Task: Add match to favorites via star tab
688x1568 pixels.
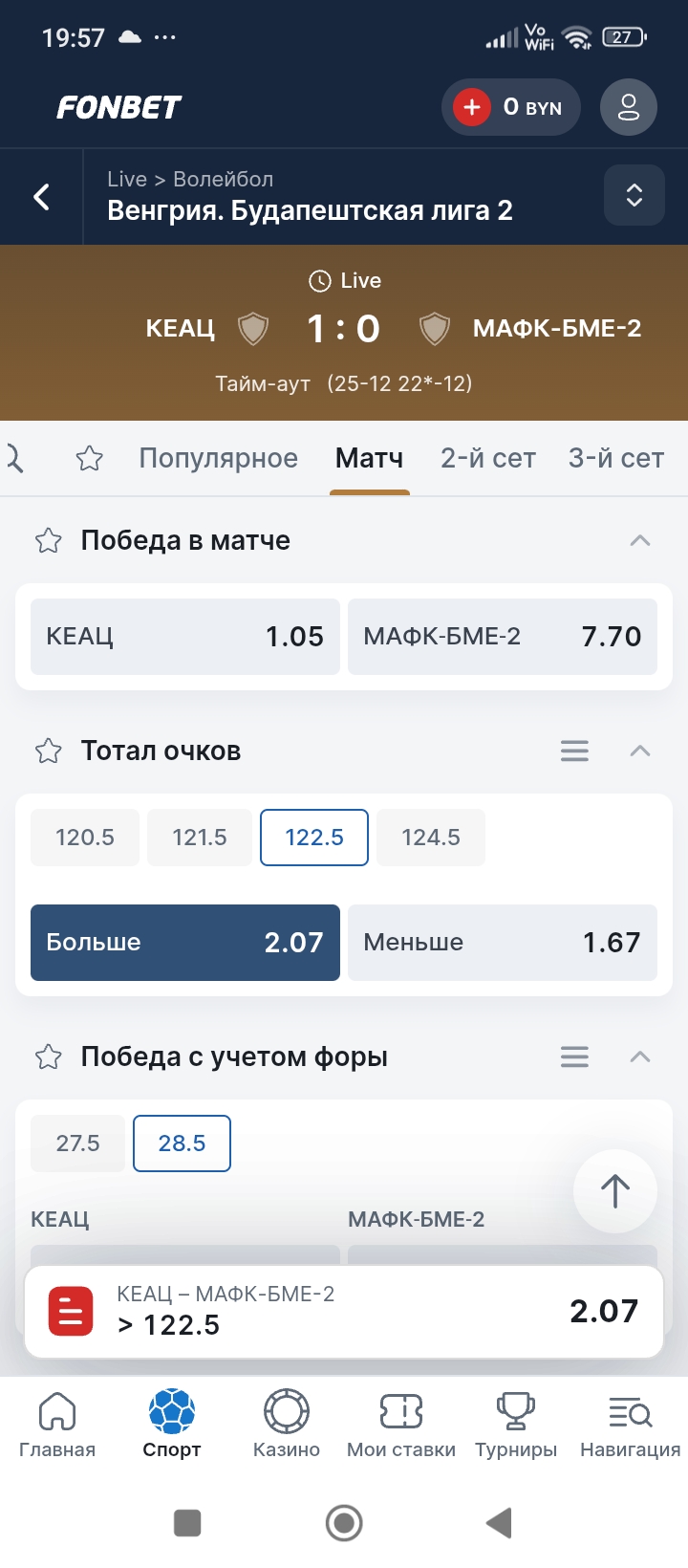Action: [89, 458]
